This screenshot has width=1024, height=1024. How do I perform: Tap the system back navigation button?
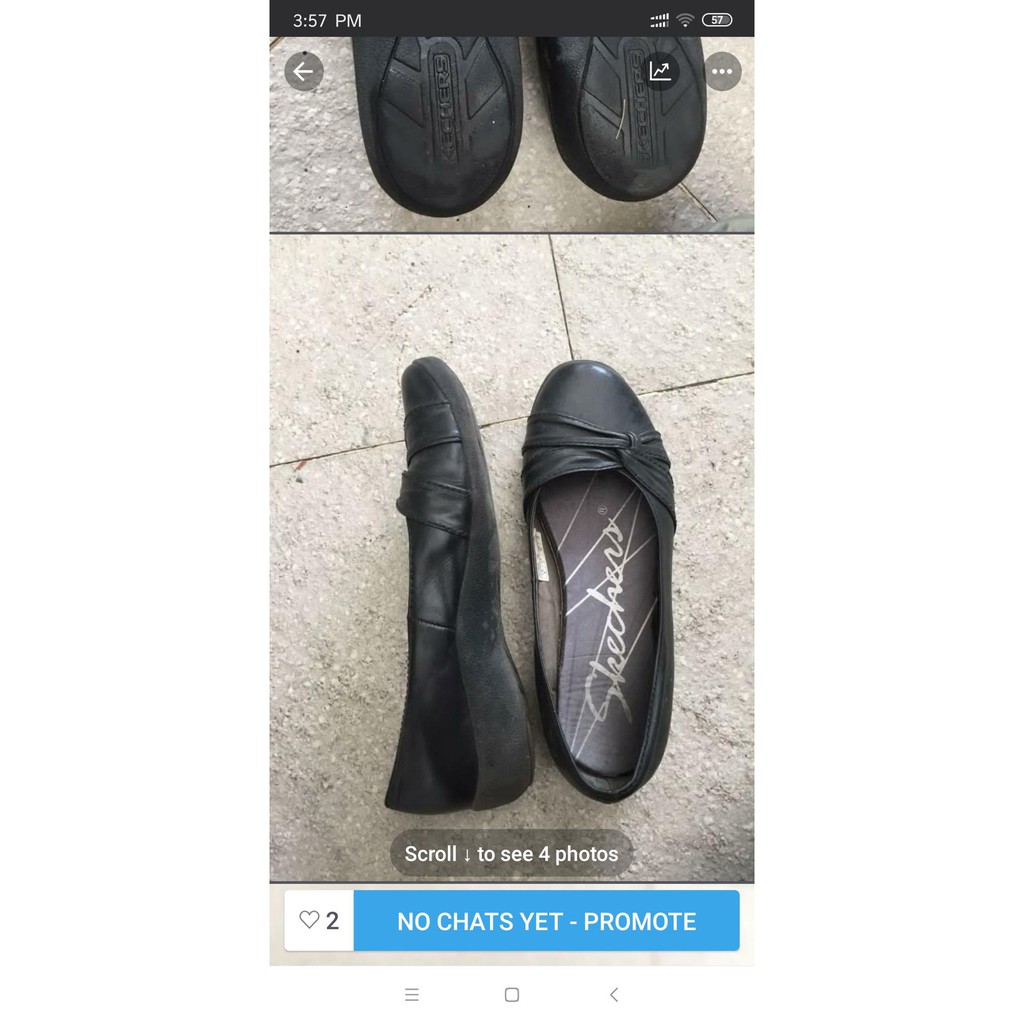[613, 994]
